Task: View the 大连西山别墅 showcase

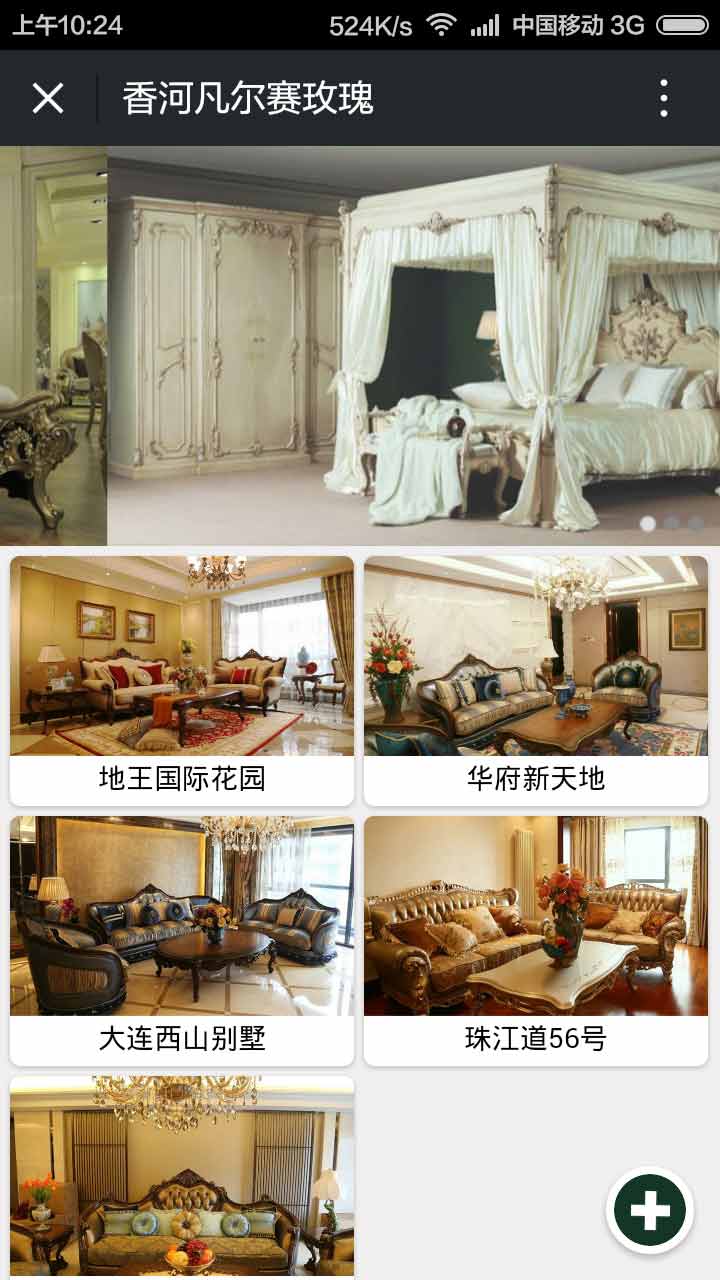Action: pyautogui.click(x=182, y=940)
